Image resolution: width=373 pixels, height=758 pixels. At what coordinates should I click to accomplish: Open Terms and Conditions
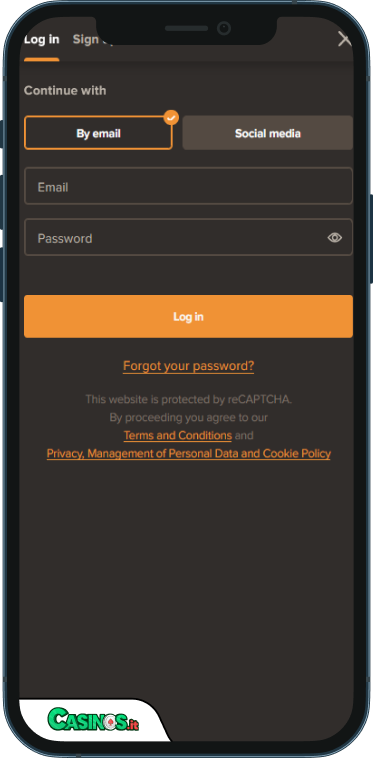[x=178, y=435]
